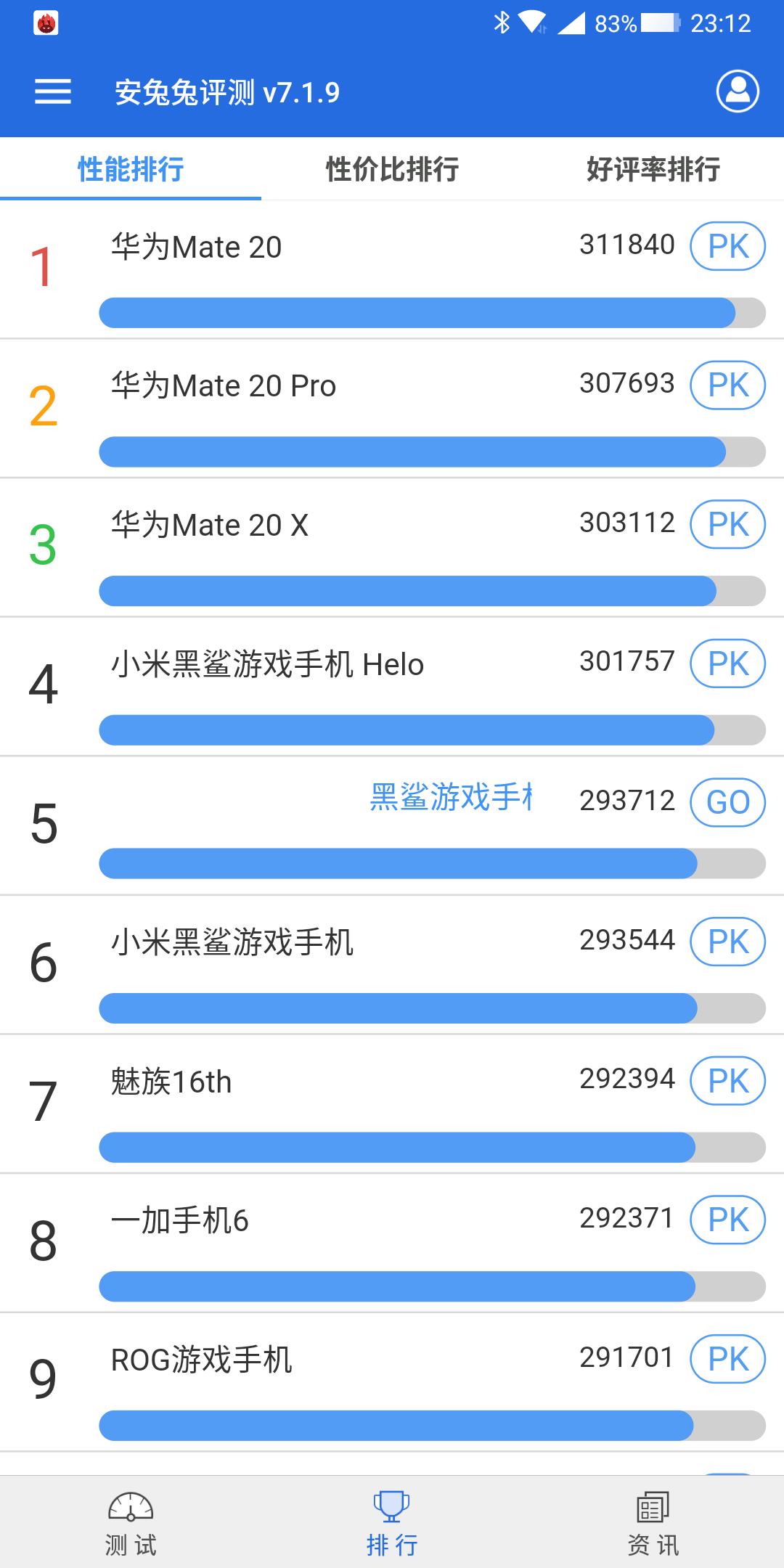
Task: Open 性能排行 tab
Action: 131,169
